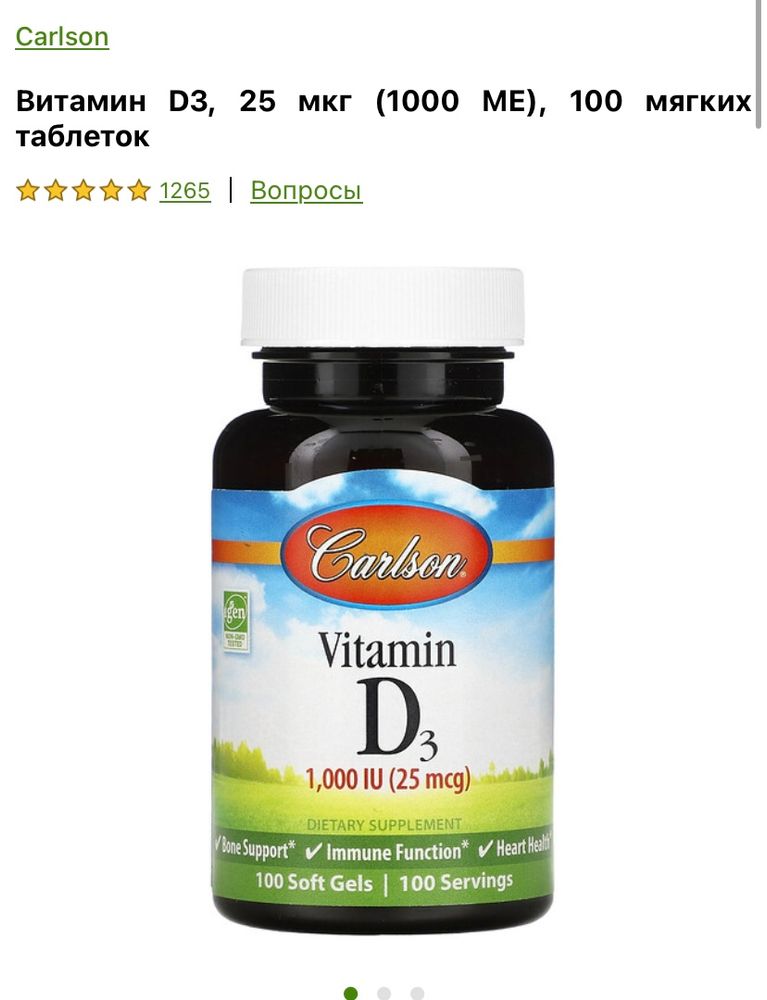The height and width of the screenshot is (1000, 767).
Task: Enlarge the Vitamin D3 bottle product photo
Action: coord(383,600)
